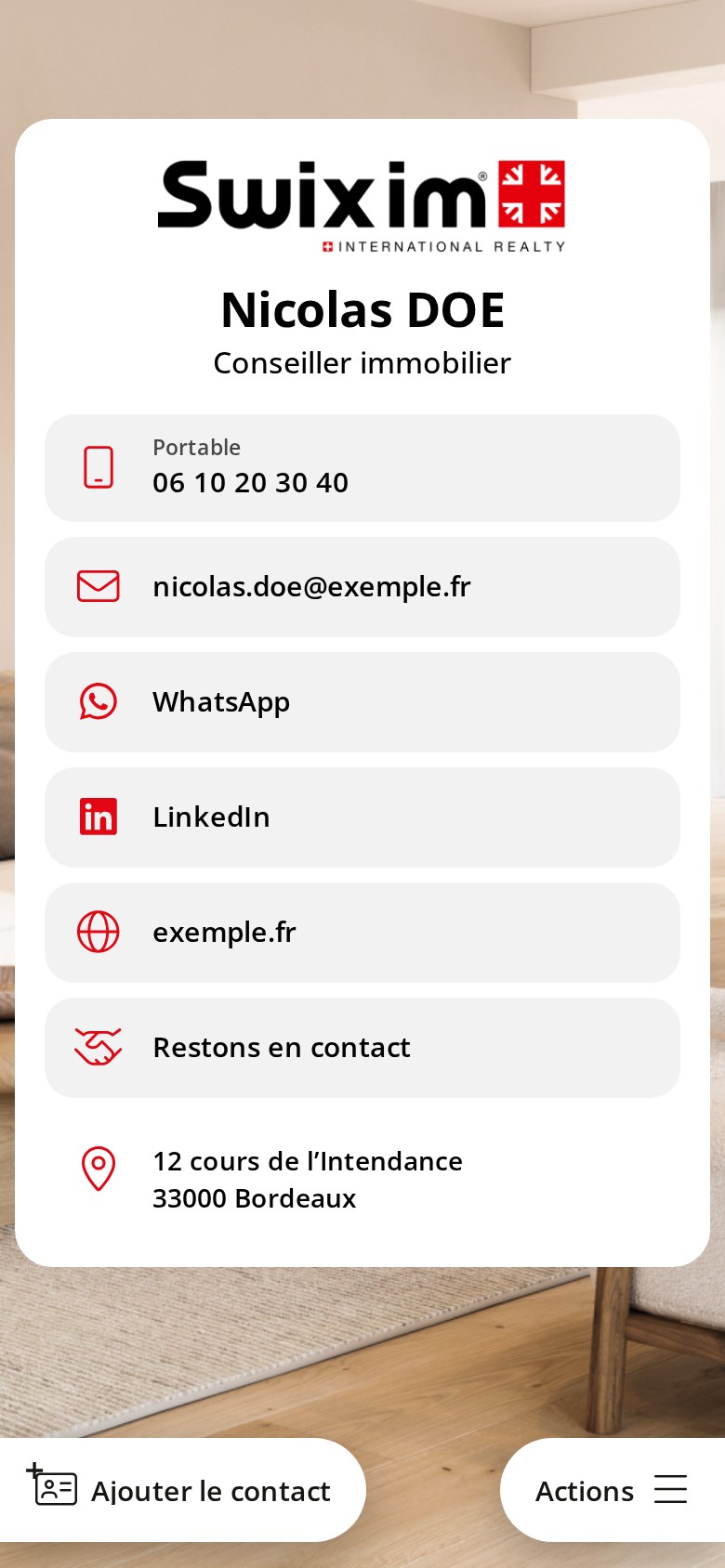Tap Restons en contact
This screenshot has height=1568, width=725.
[x=362, y=1048]
